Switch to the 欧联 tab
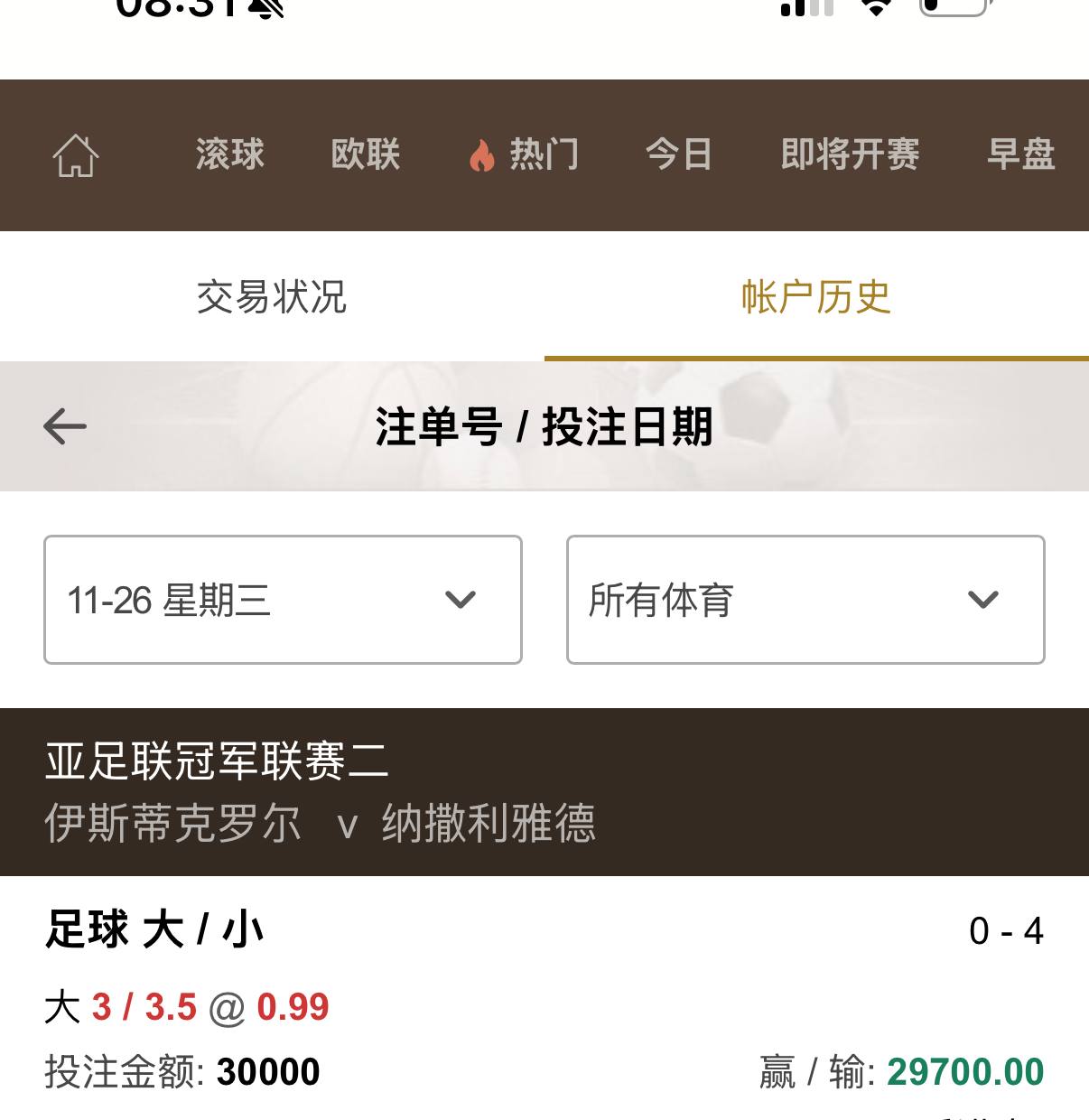 (366, 154)
